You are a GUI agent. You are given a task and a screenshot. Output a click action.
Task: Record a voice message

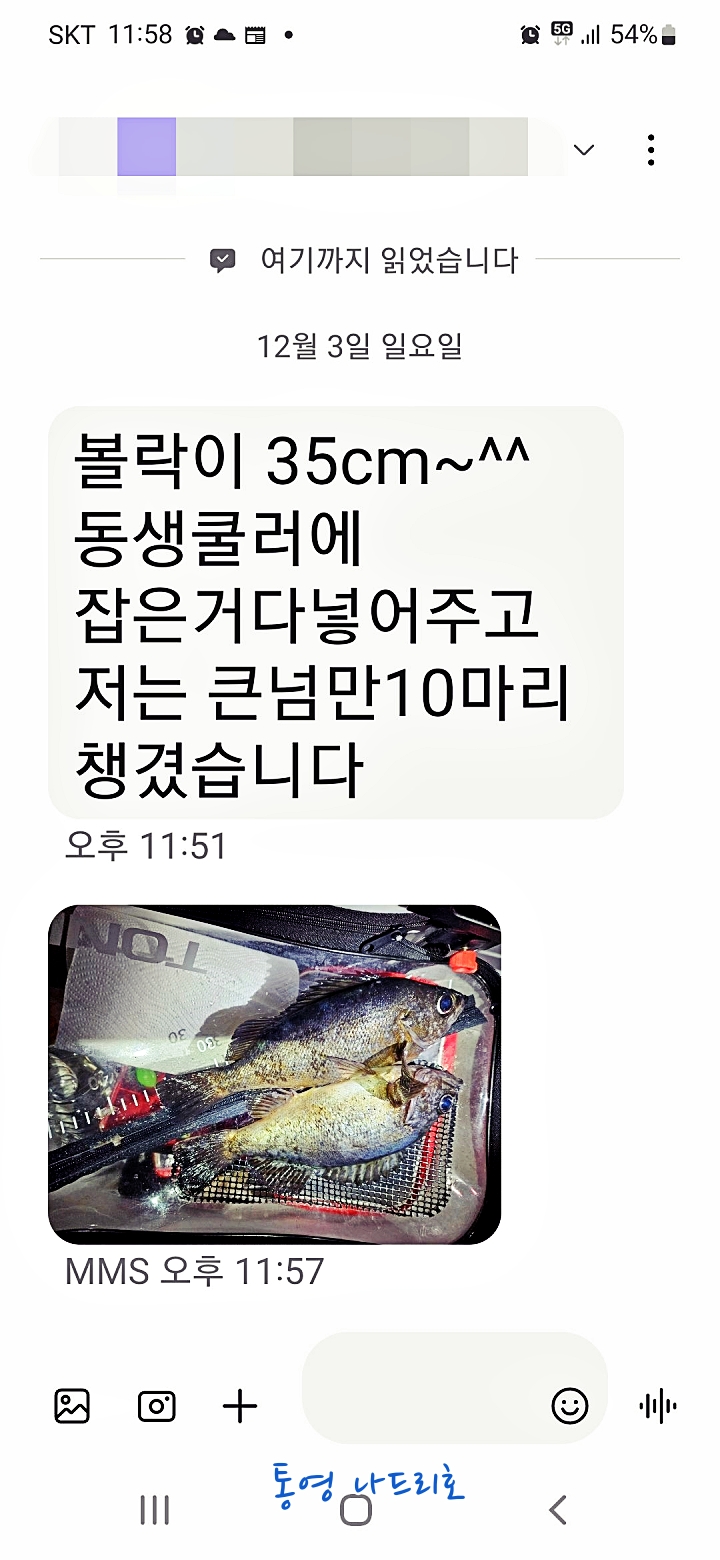[x=657, y=1406]
